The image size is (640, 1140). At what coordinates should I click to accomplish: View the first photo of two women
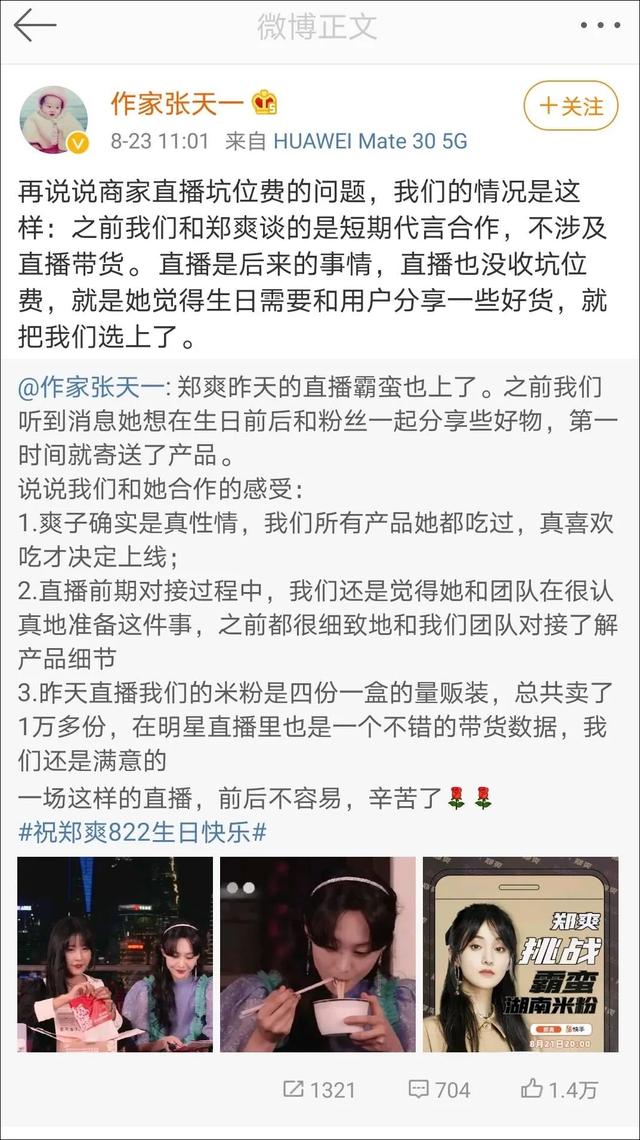115,954
